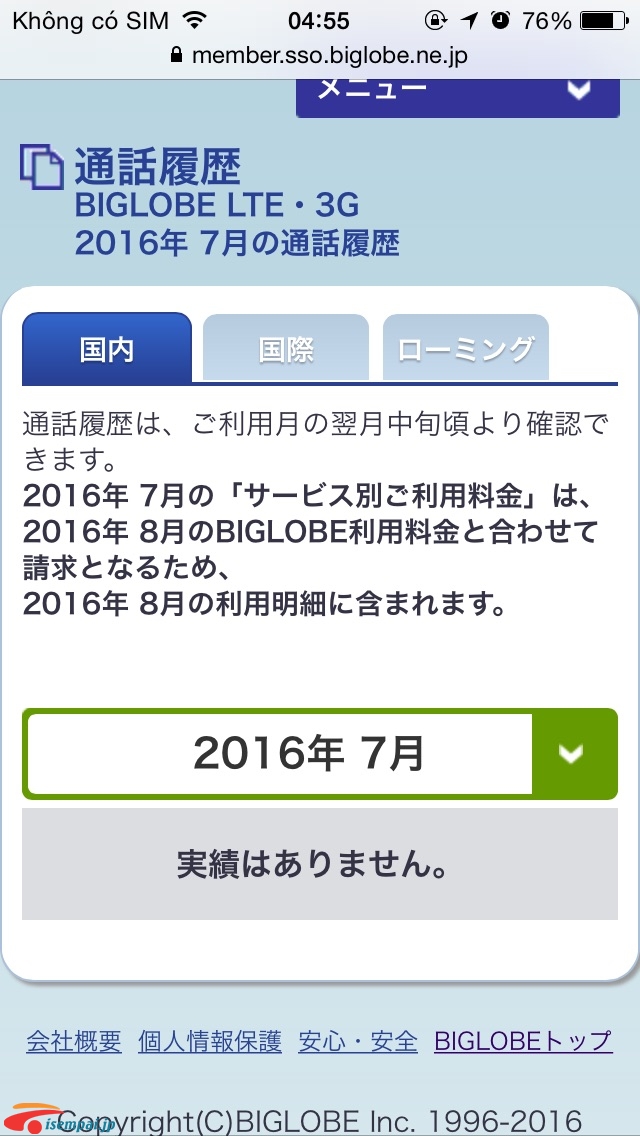Expand the メニュー dropdown
Screen dimensions: 640x1136
click(x=457, y=92)
